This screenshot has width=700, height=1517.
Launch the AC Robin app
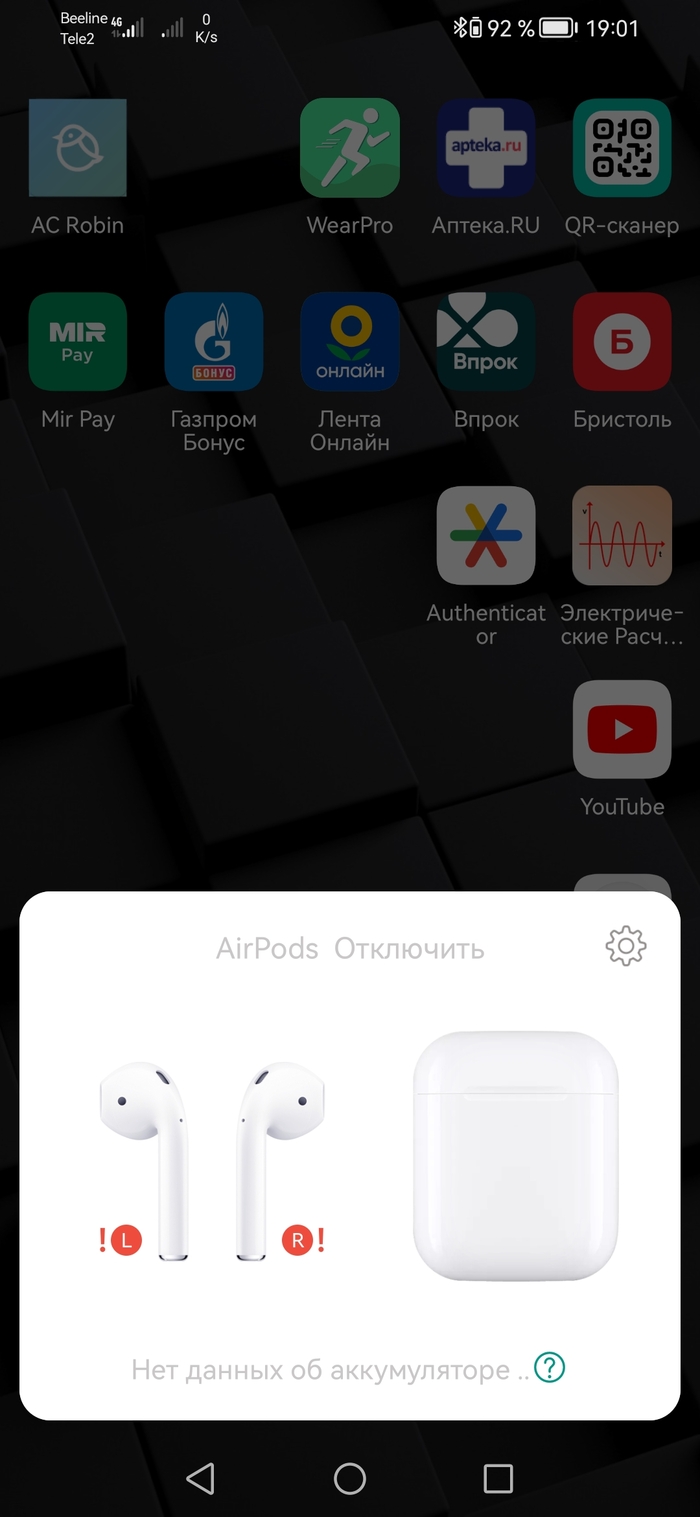pyautogui.click(x=78, y=148)
